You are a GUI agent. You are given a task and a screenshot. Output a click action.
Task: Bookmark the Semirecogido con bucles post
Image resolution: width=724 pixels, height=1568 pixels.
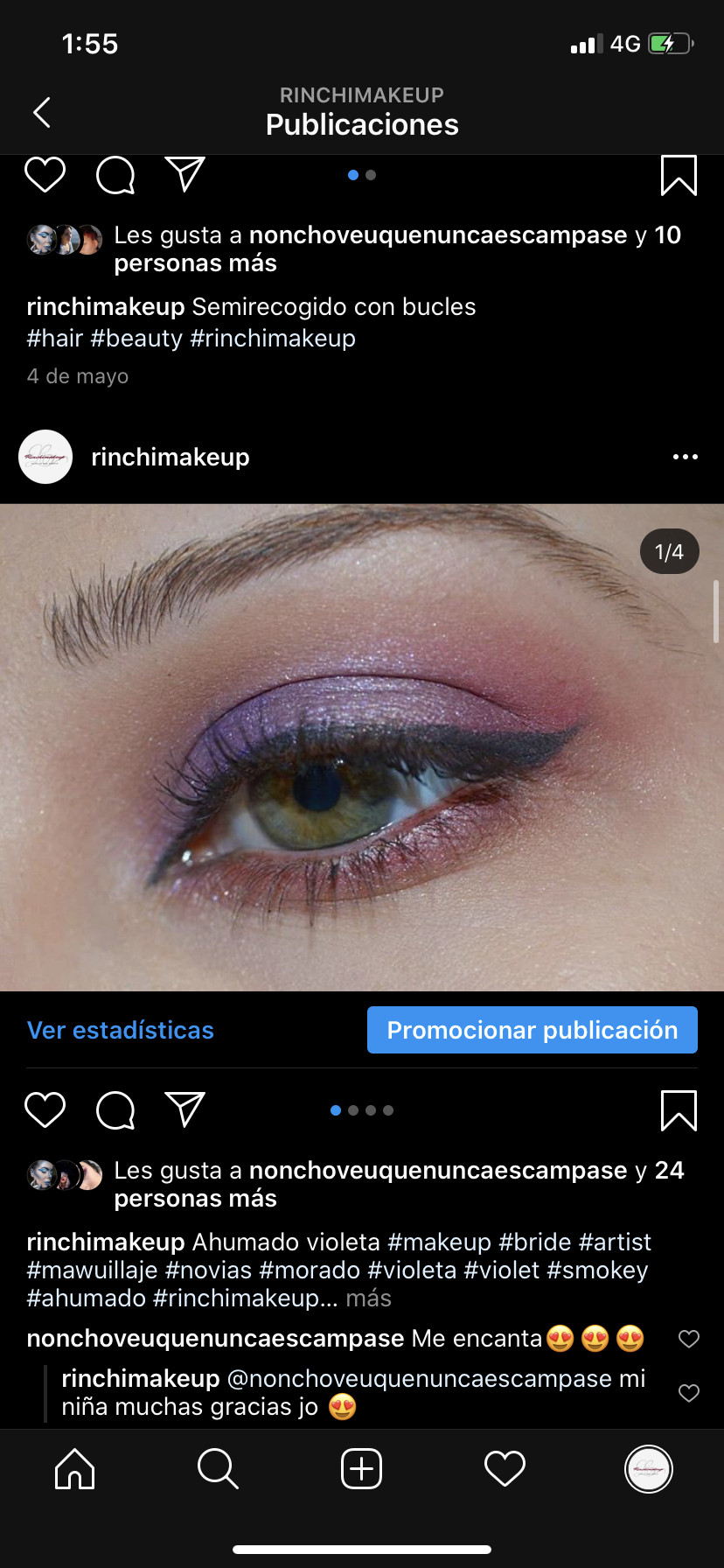679,175
